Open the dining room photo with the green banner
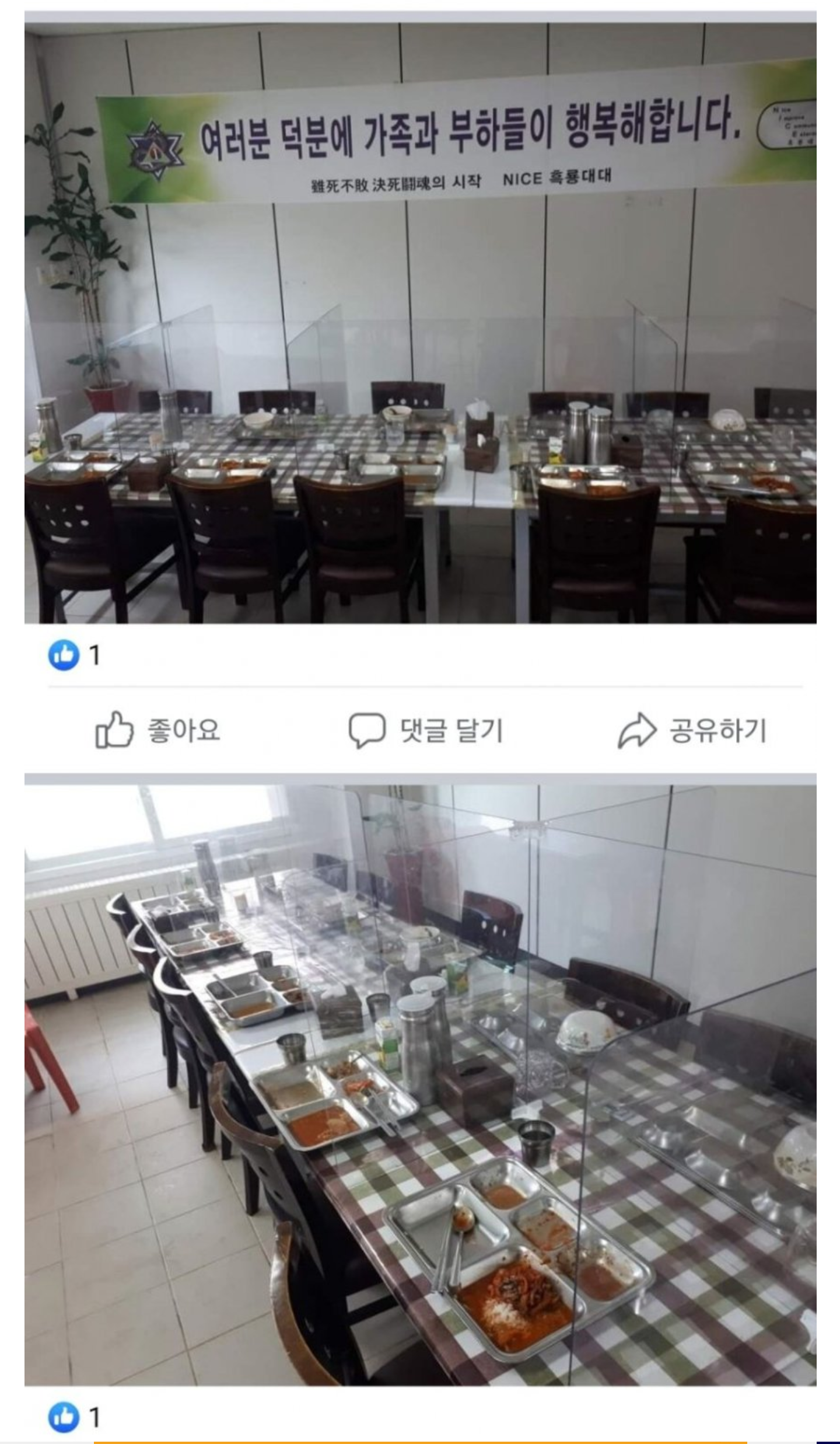 (x=420, y=321)
